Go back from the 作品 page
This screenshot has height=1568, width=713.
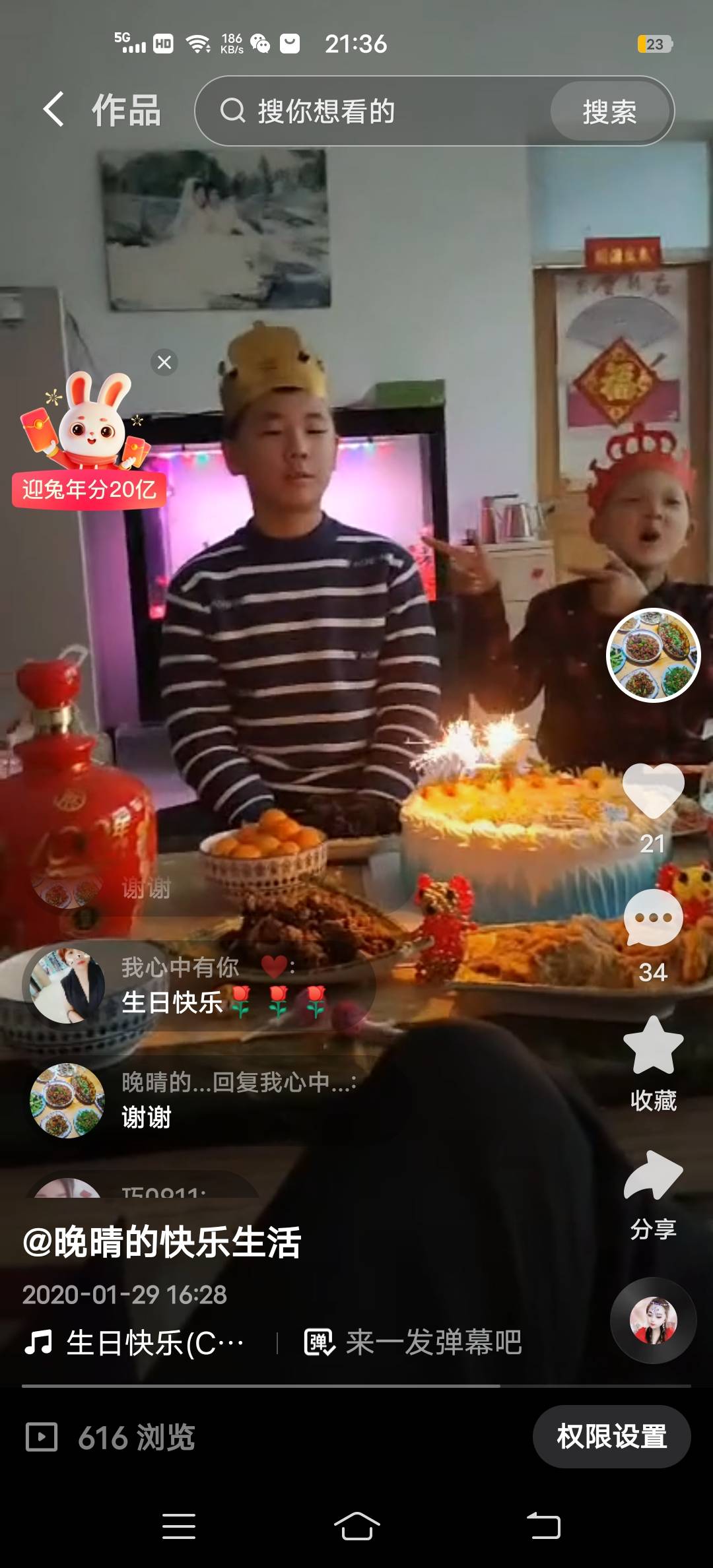point(54,110)
